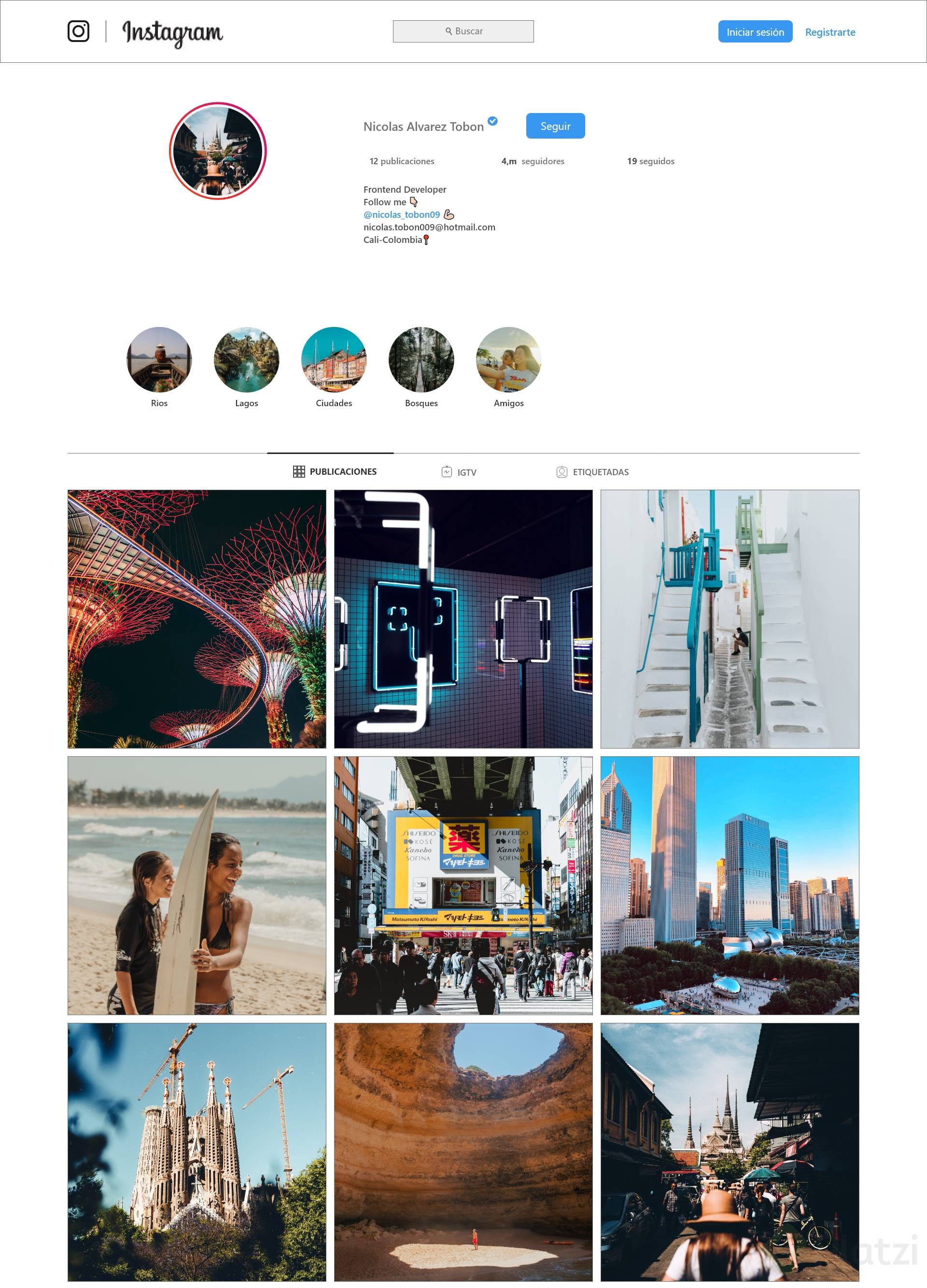The image size is (927, 1288).
Task: Open the Sagrada Familia cathedral post
Action: [197, 1152]
